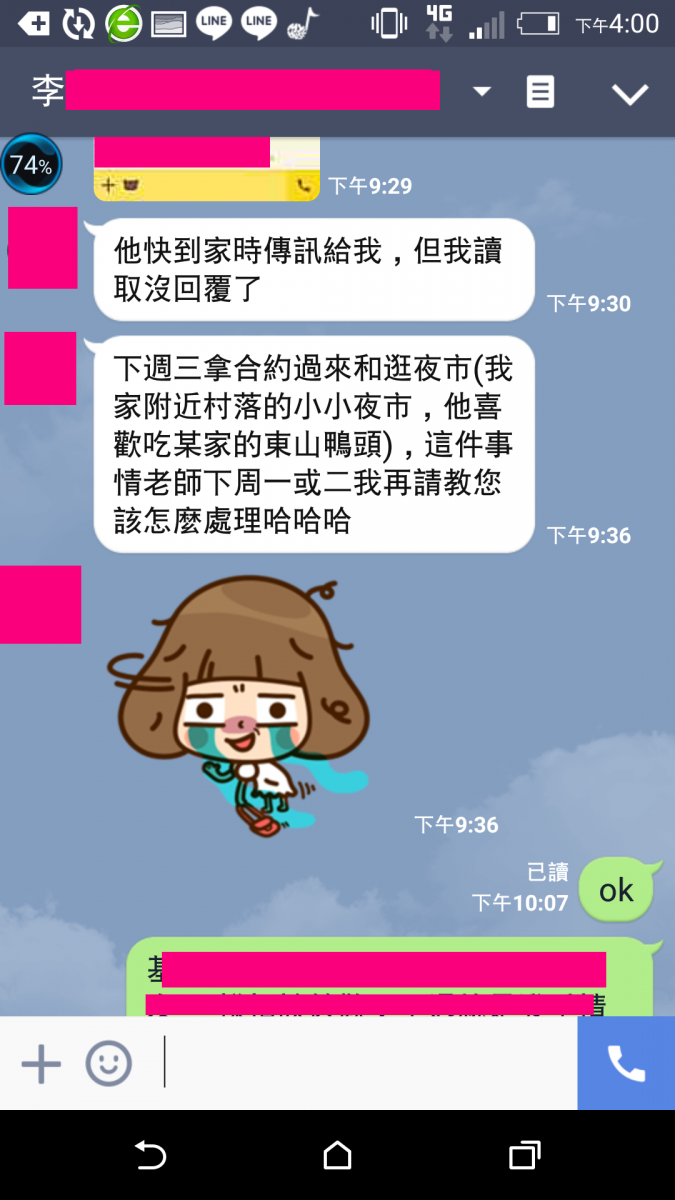Focus the message text field
This screenshot has height=1200, width=675.
click(370, 1064)
